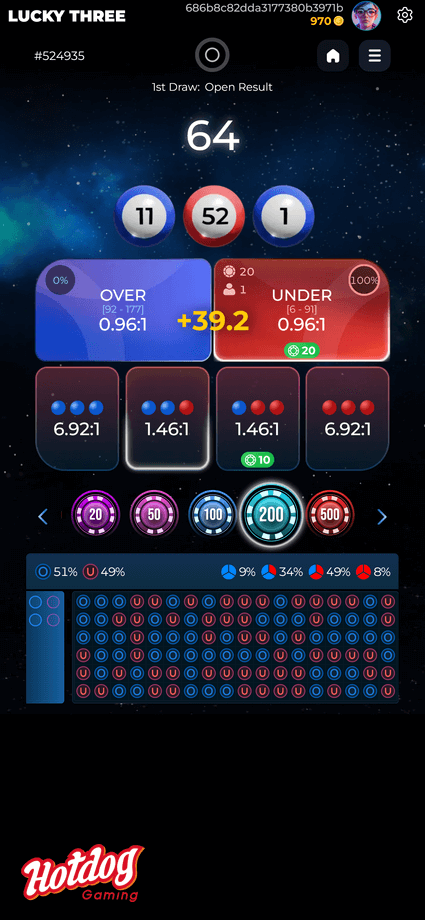Image resolution: width=425 pixels, height=920 pixels.
Task: Open the hamburger menu
Action: 375,56
